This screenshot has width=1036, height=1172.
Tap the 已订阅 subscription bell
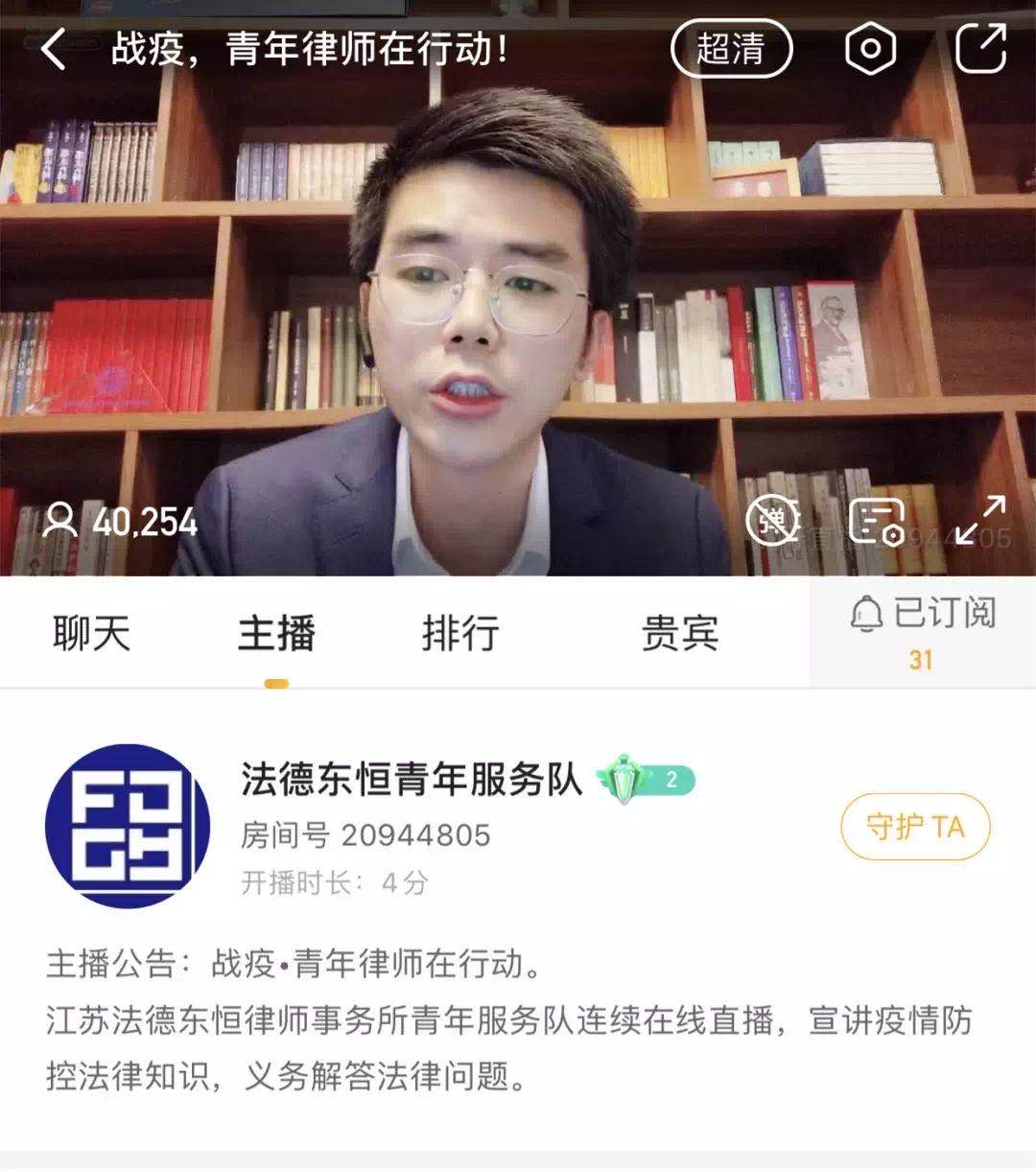[922, 630]
